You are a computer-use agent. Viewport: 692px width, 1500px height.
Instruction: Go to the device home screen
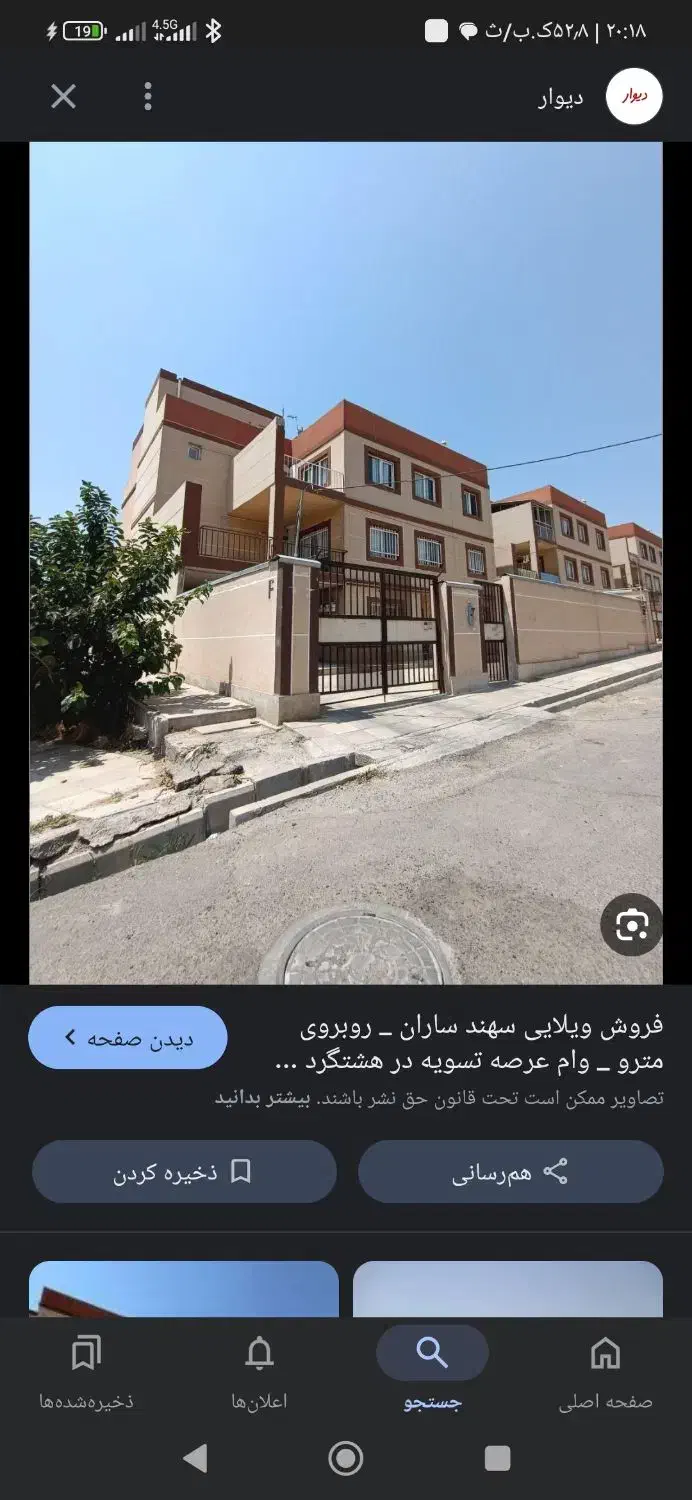pyautogui.click(x=346, y=1458)
